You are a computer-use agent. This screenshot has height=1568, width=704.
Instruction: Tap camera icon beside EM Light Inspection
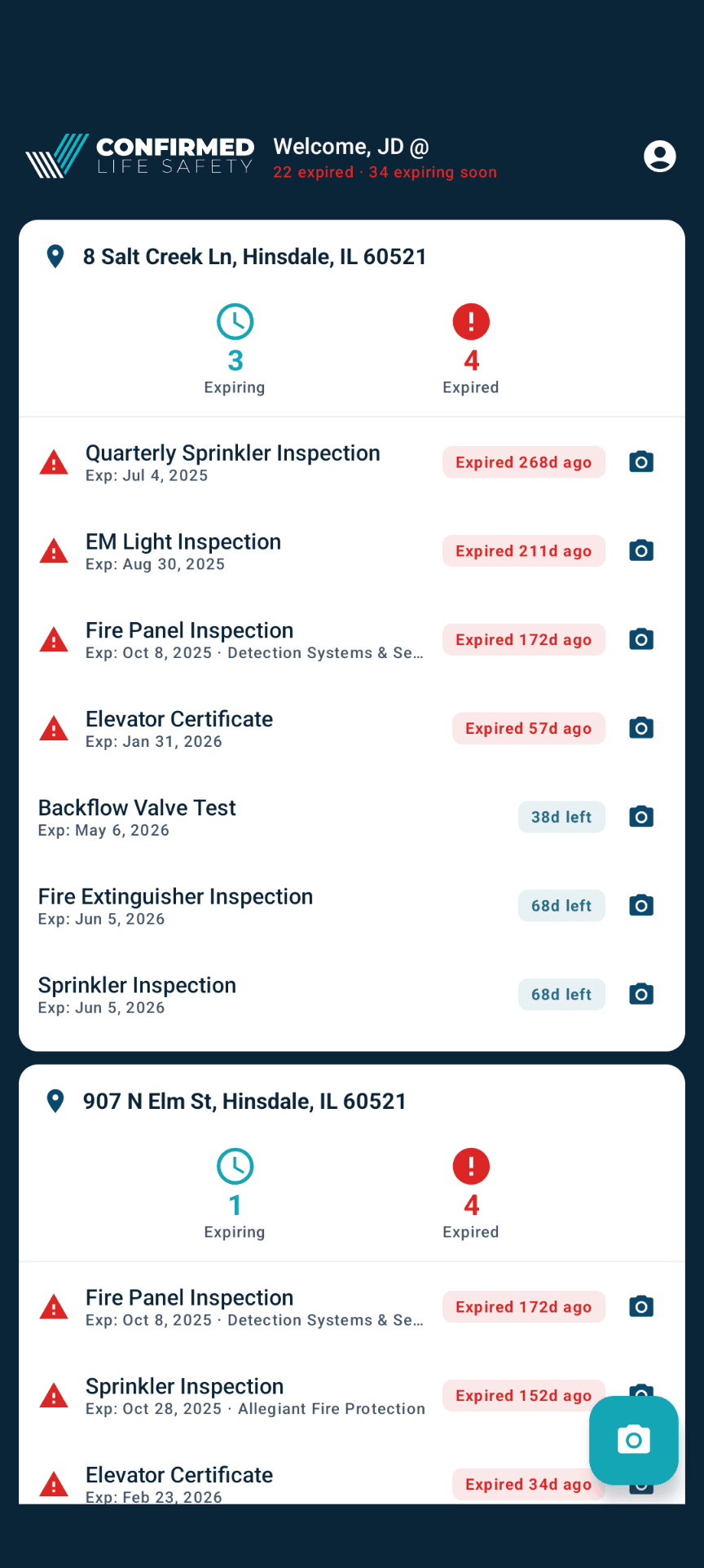click(x=641, y=550)
